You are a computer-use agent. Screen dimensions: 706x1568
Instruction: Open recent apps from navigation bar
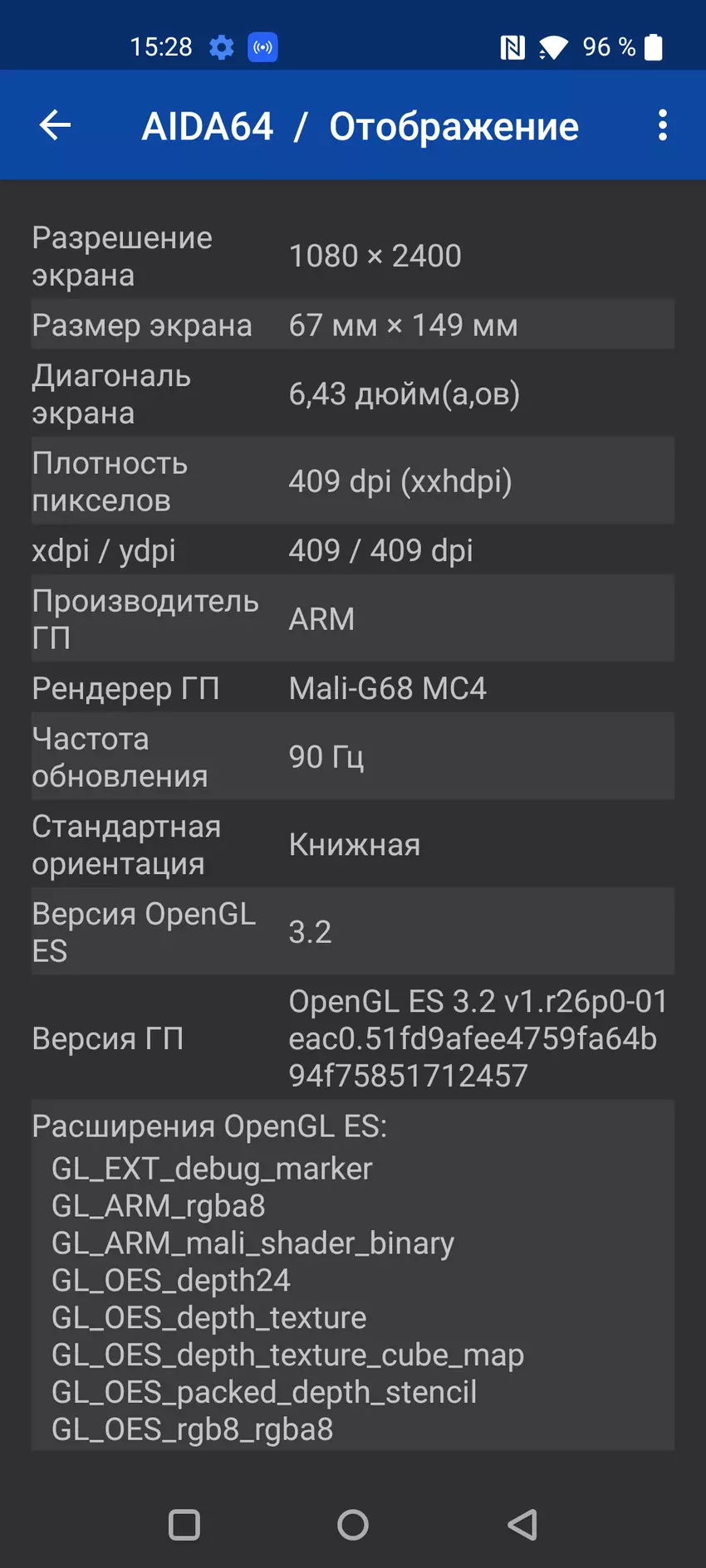click(184, 1524)
